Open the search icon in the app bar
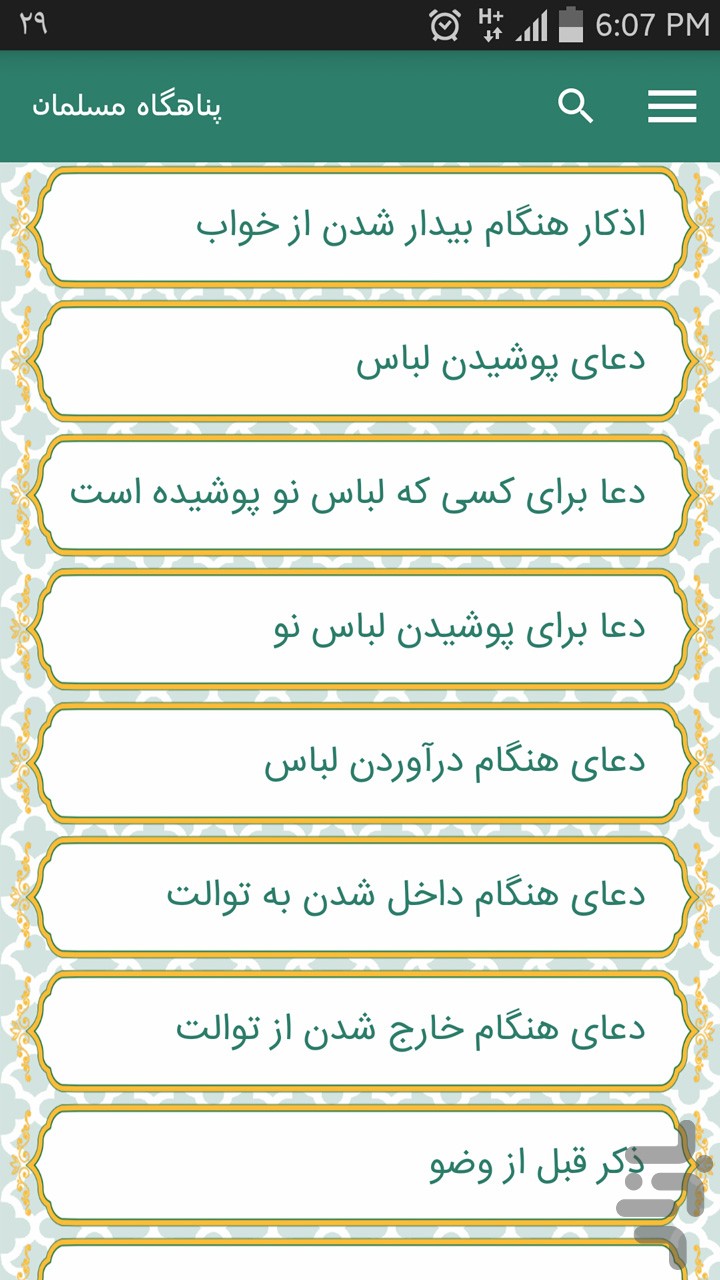Screen dimensions: 720x1280 click(575, 106)
